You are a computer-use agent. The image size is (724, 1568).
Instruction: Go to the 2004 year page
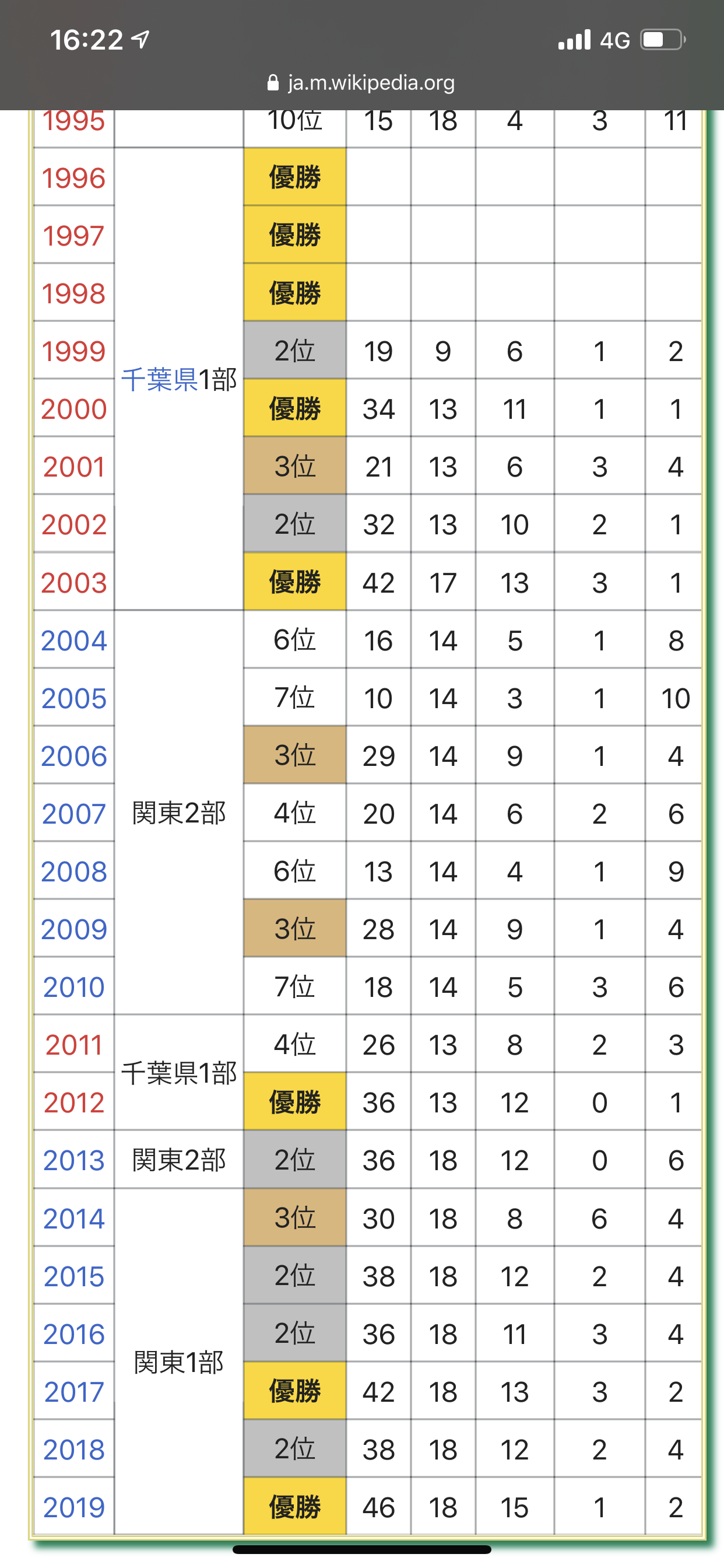(x=73, y=641)
